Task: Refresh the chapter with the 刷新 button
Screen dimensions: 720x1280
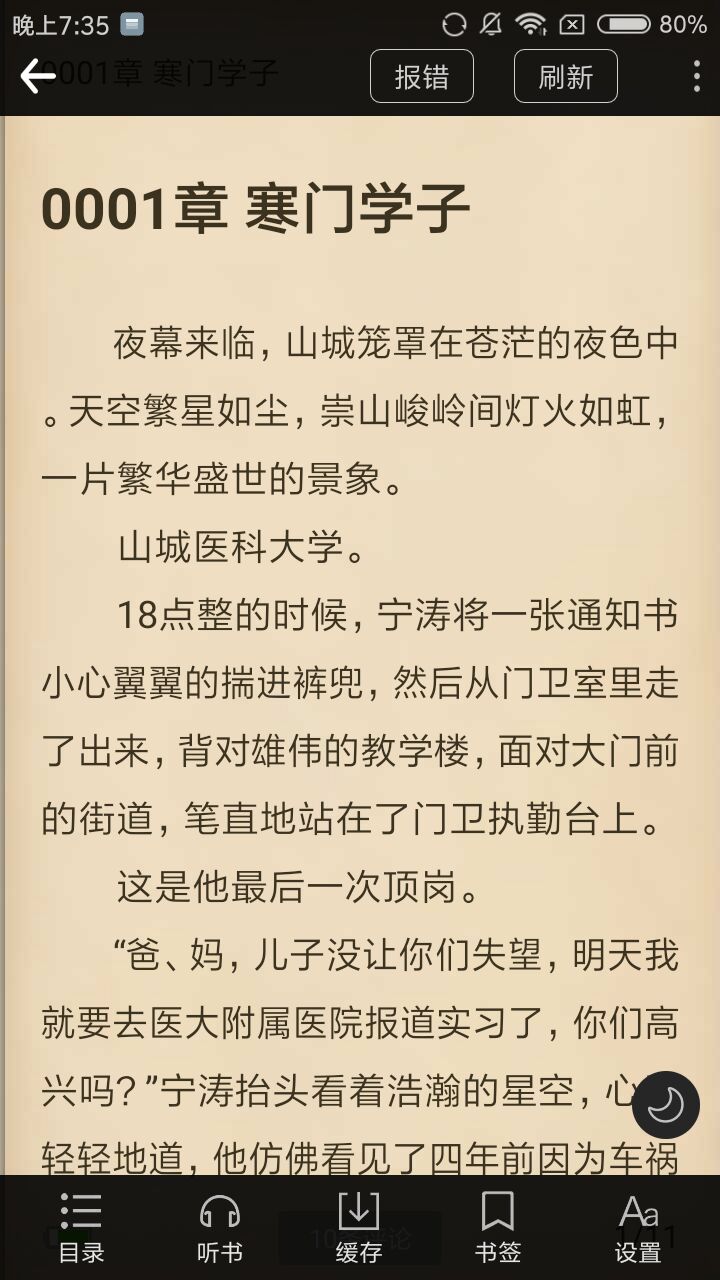Action: coord(566,76)
